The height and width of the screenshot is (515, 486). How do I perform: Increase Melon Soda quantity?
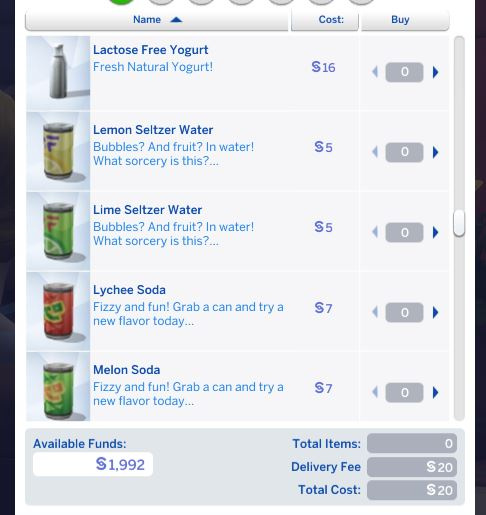pos(435,392)
